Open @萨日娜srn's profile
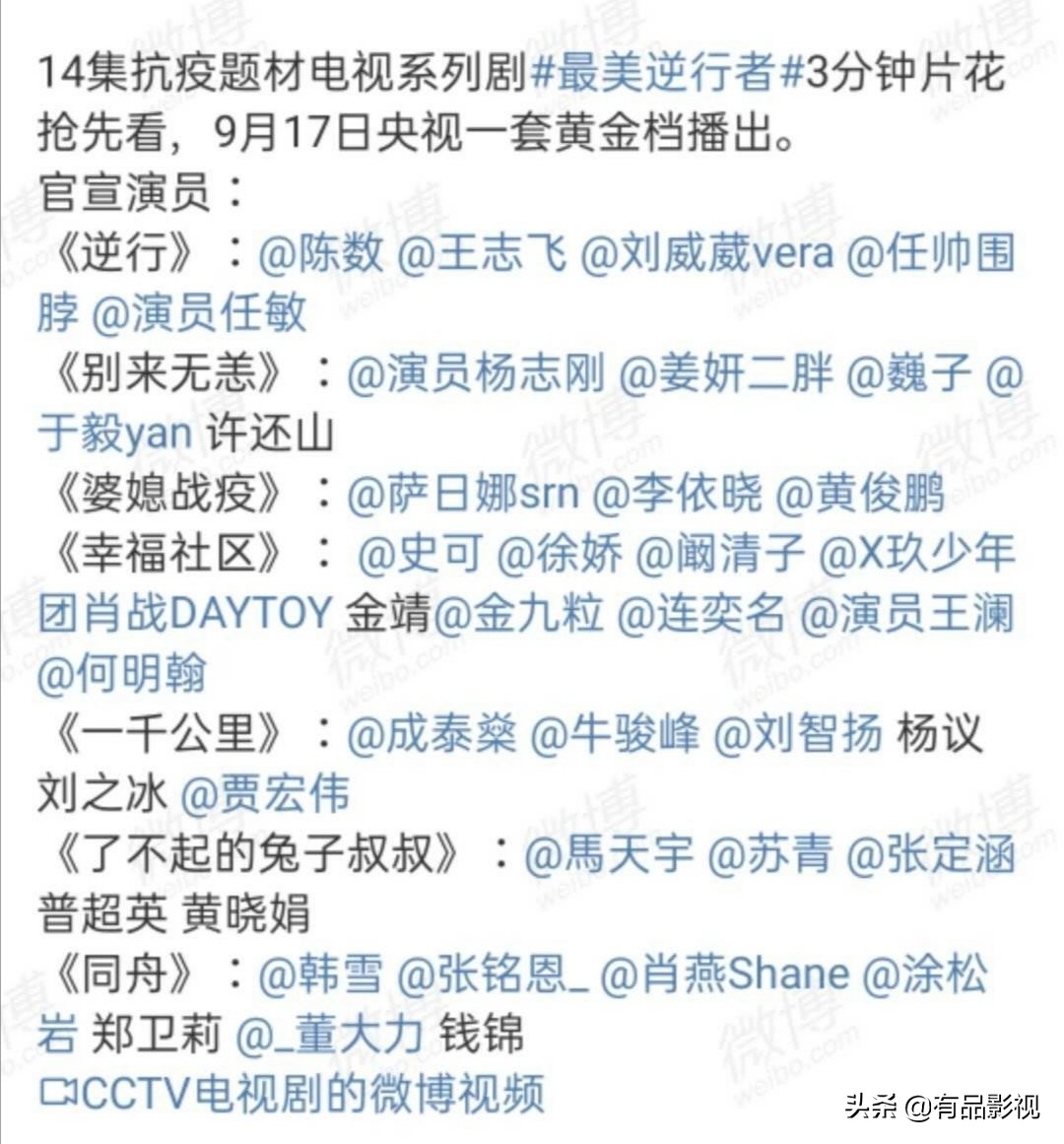The image size is (1064, 1144). [462, 494]
